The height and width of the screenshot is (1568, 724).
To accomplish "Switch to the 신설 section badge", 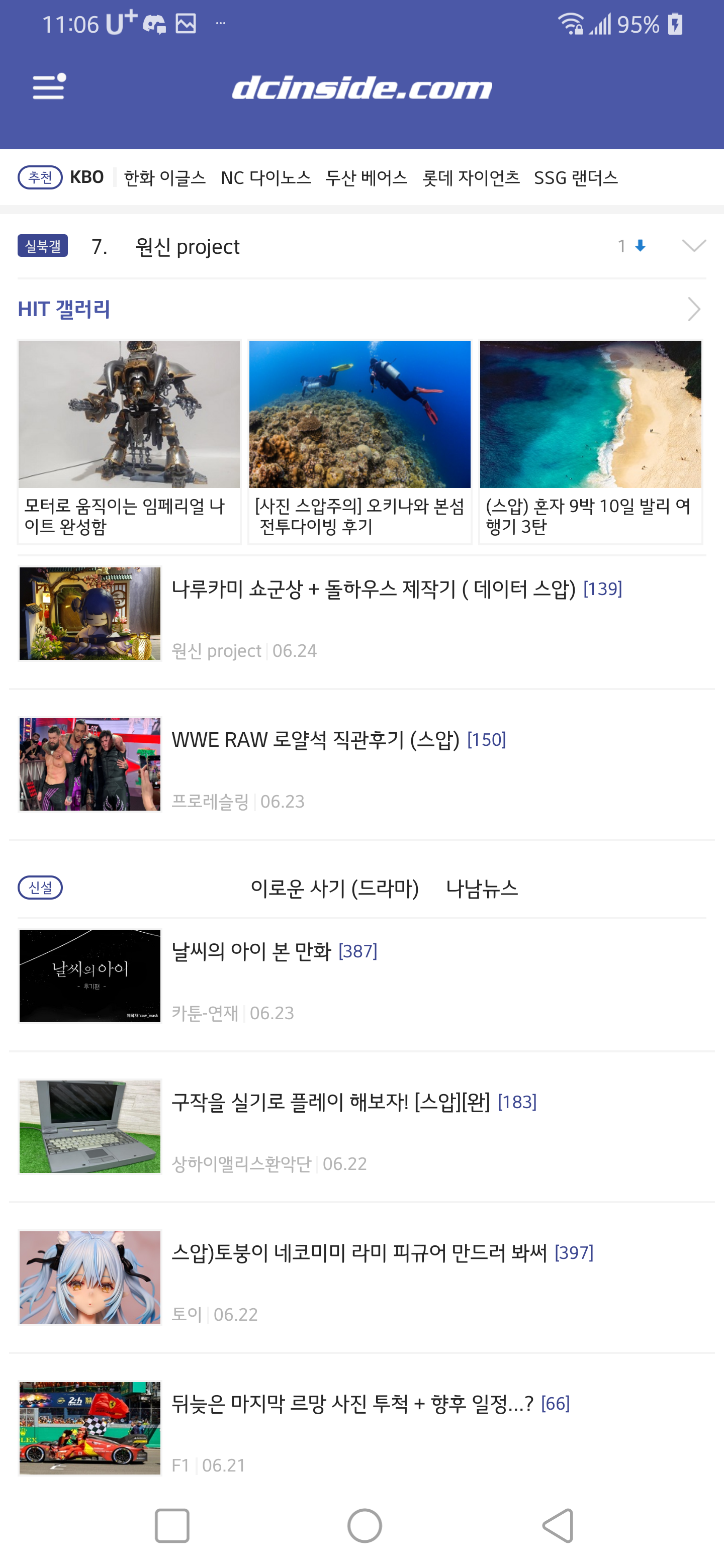I will [x=40, y=888].
